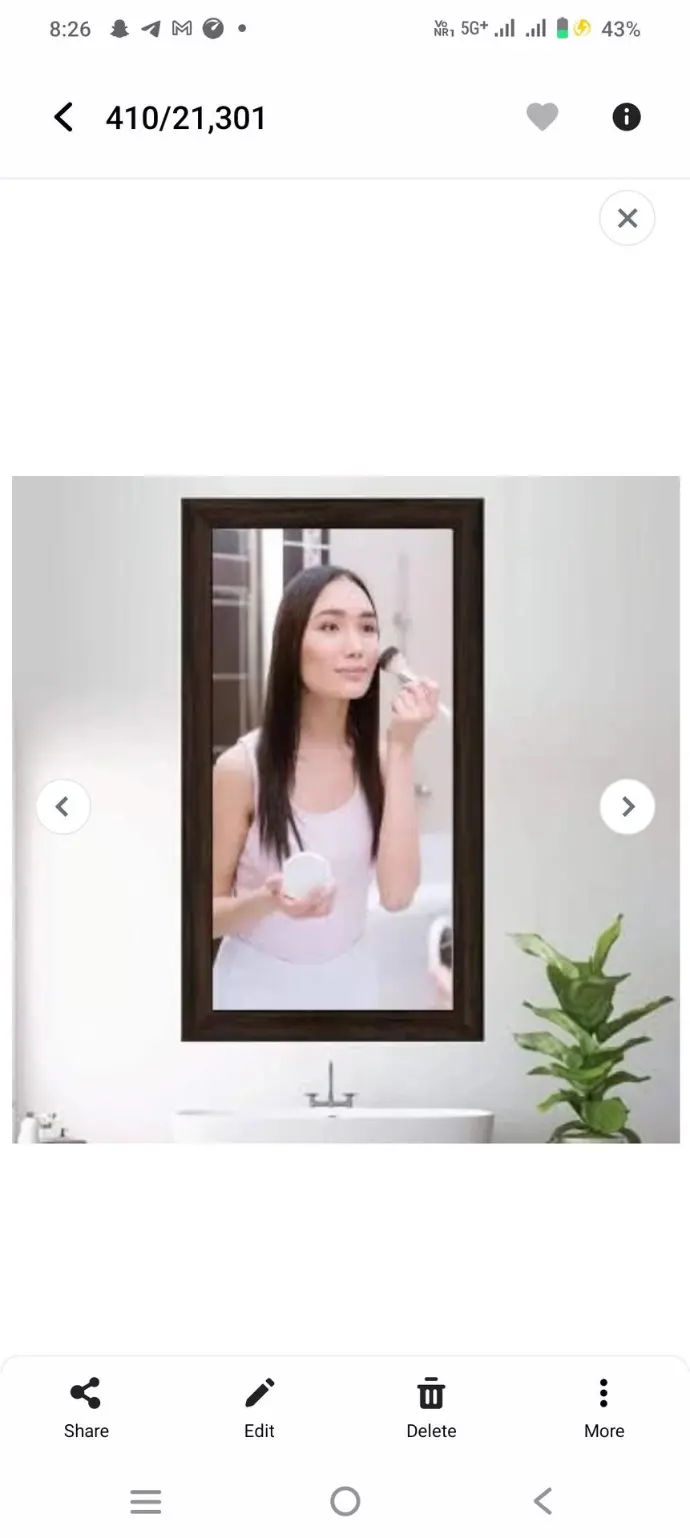Open the system recent apps view

click(x=146, y=1501)
